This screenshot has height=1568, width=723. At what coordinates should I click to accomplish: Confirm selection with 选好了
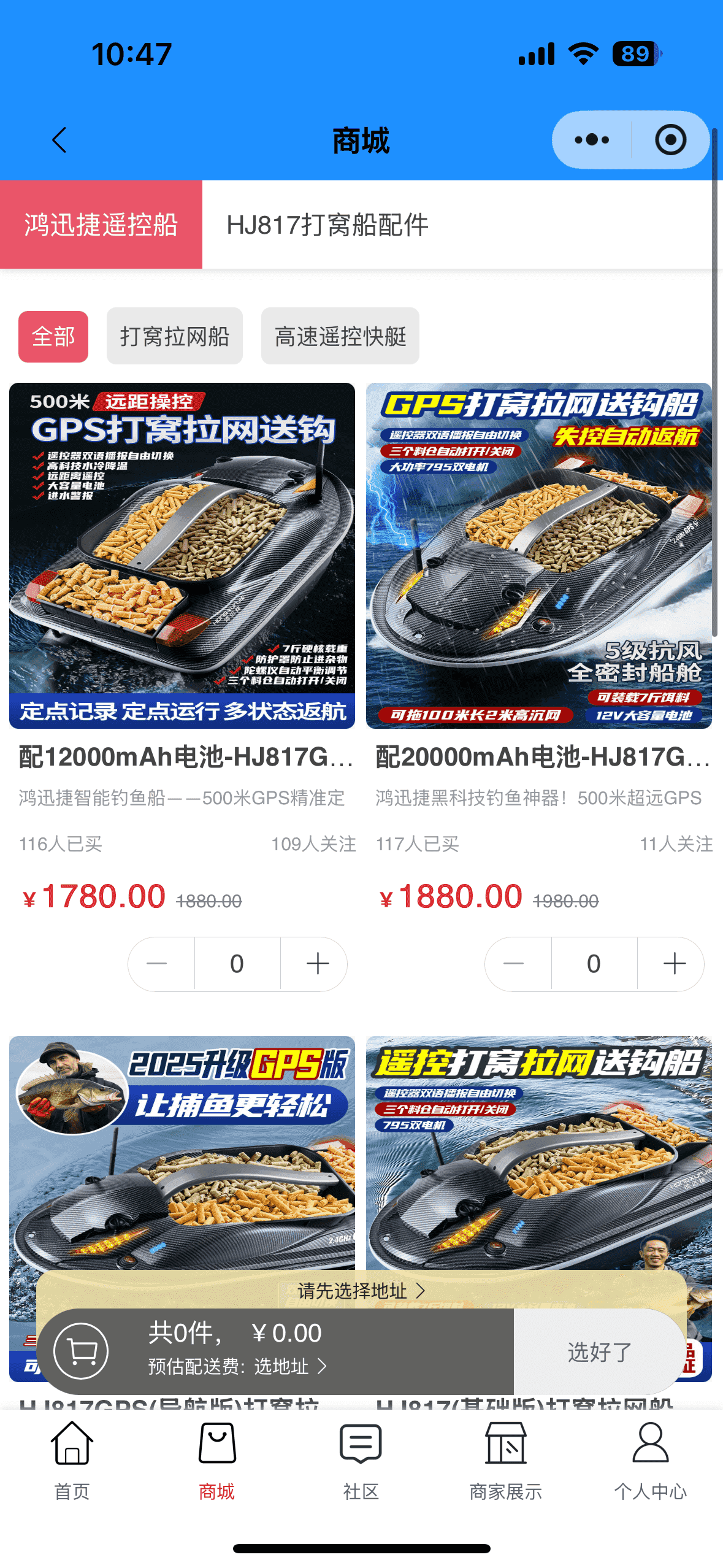pyautogui.click(x=599, y=1351)
